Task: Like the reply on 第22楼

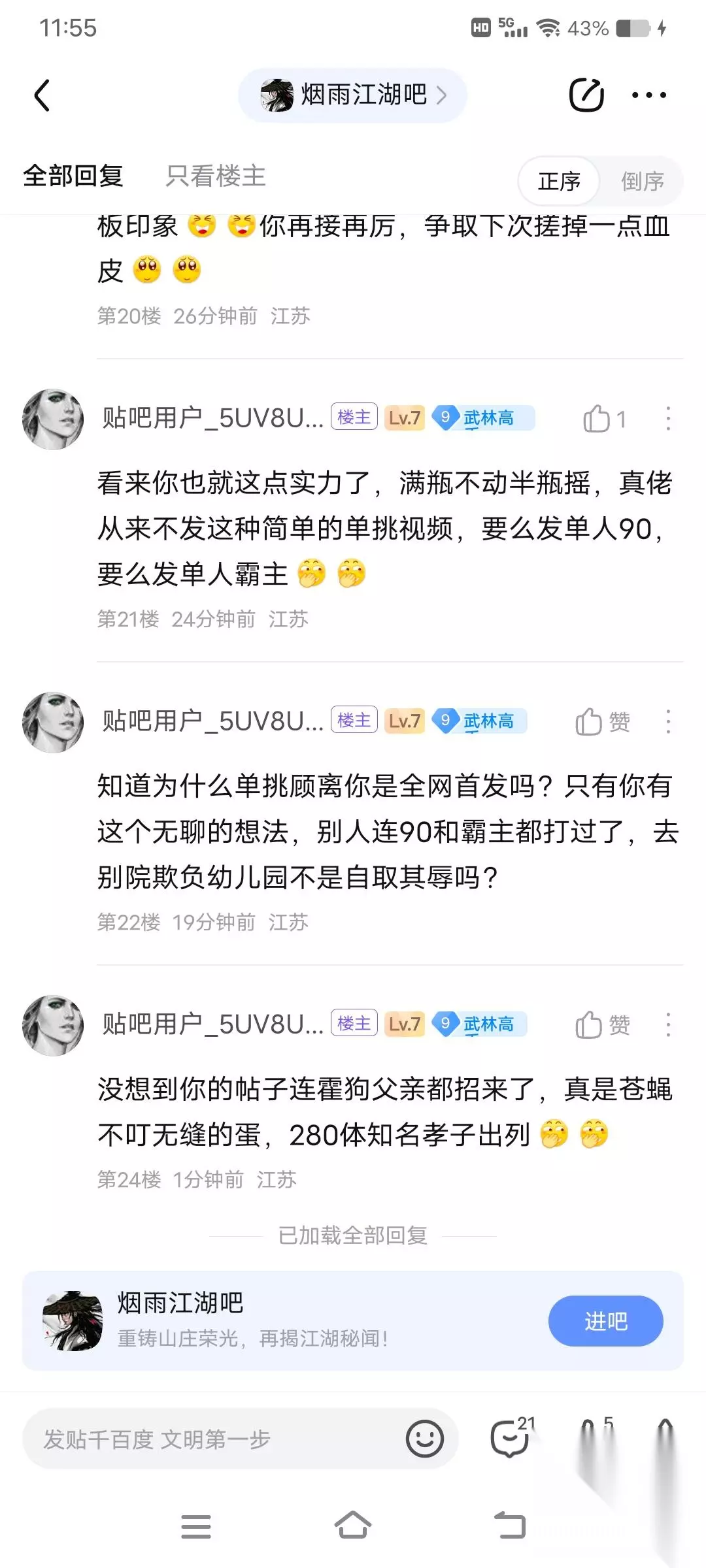Action: [602, 722]
